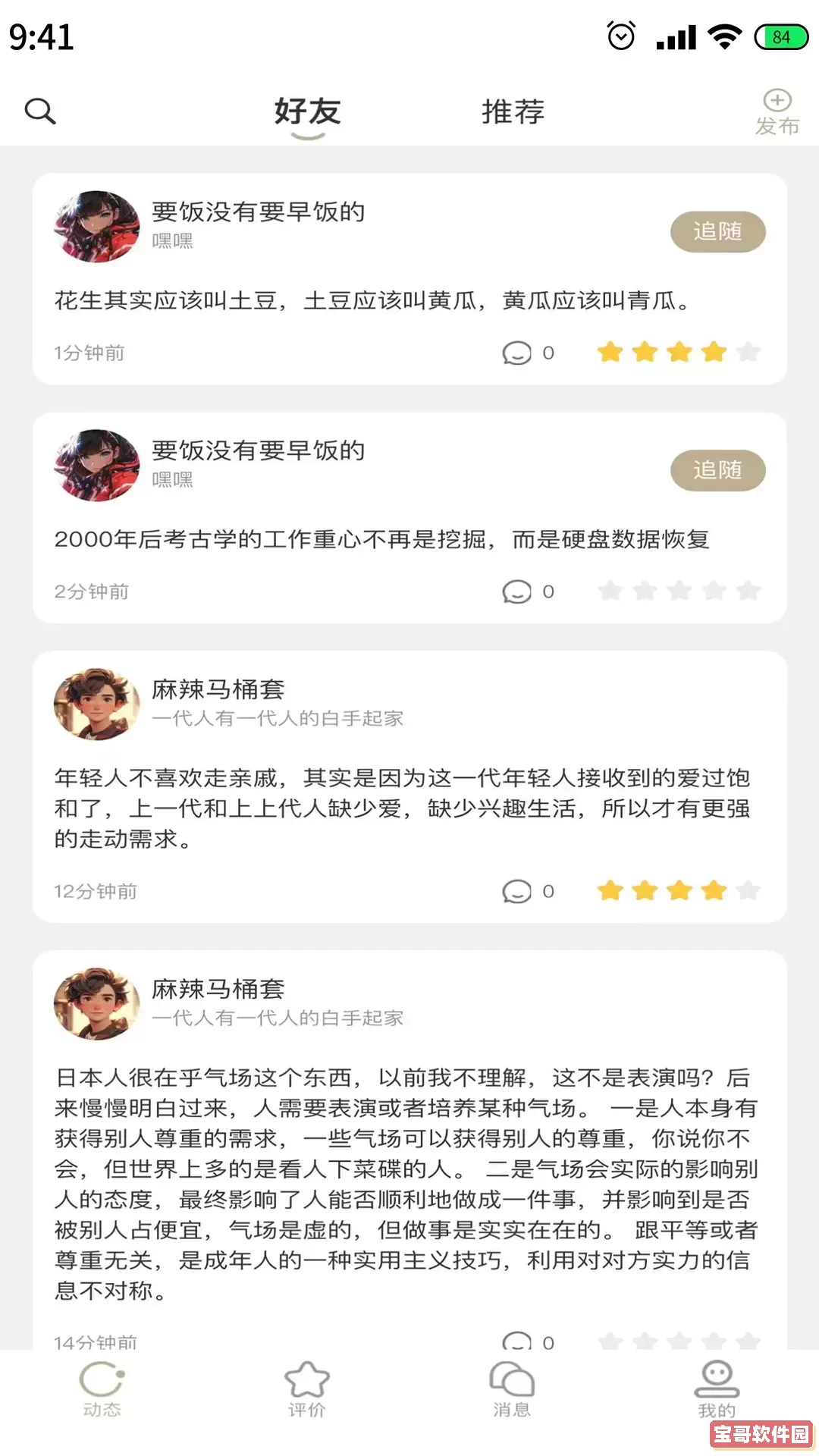Screen dimensions: 819x1456
Task: Tap comment bubble on the archaeology post
Action: point(518,591)
